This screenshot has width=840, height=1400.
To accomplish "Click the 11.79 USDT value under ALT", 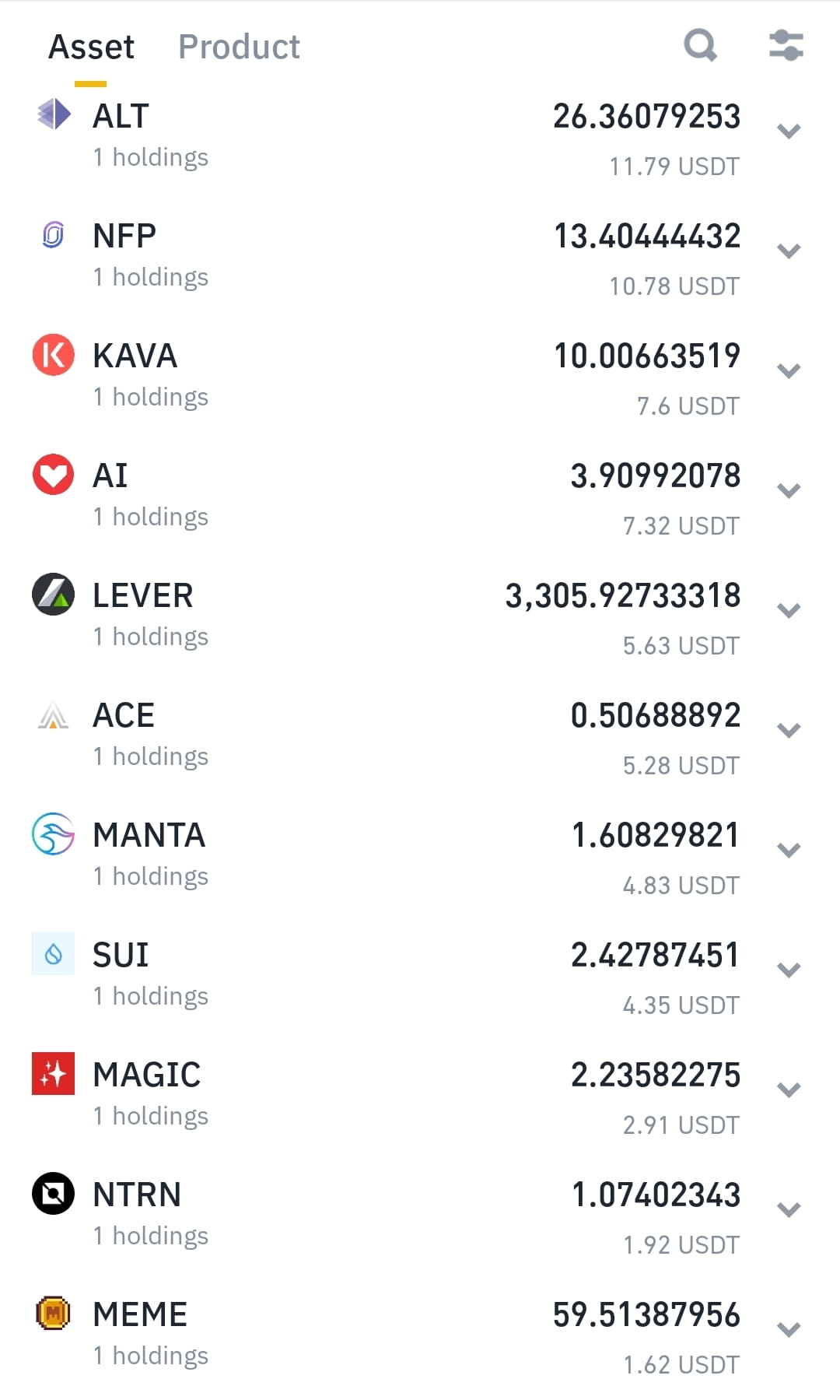I will point(673,165).
